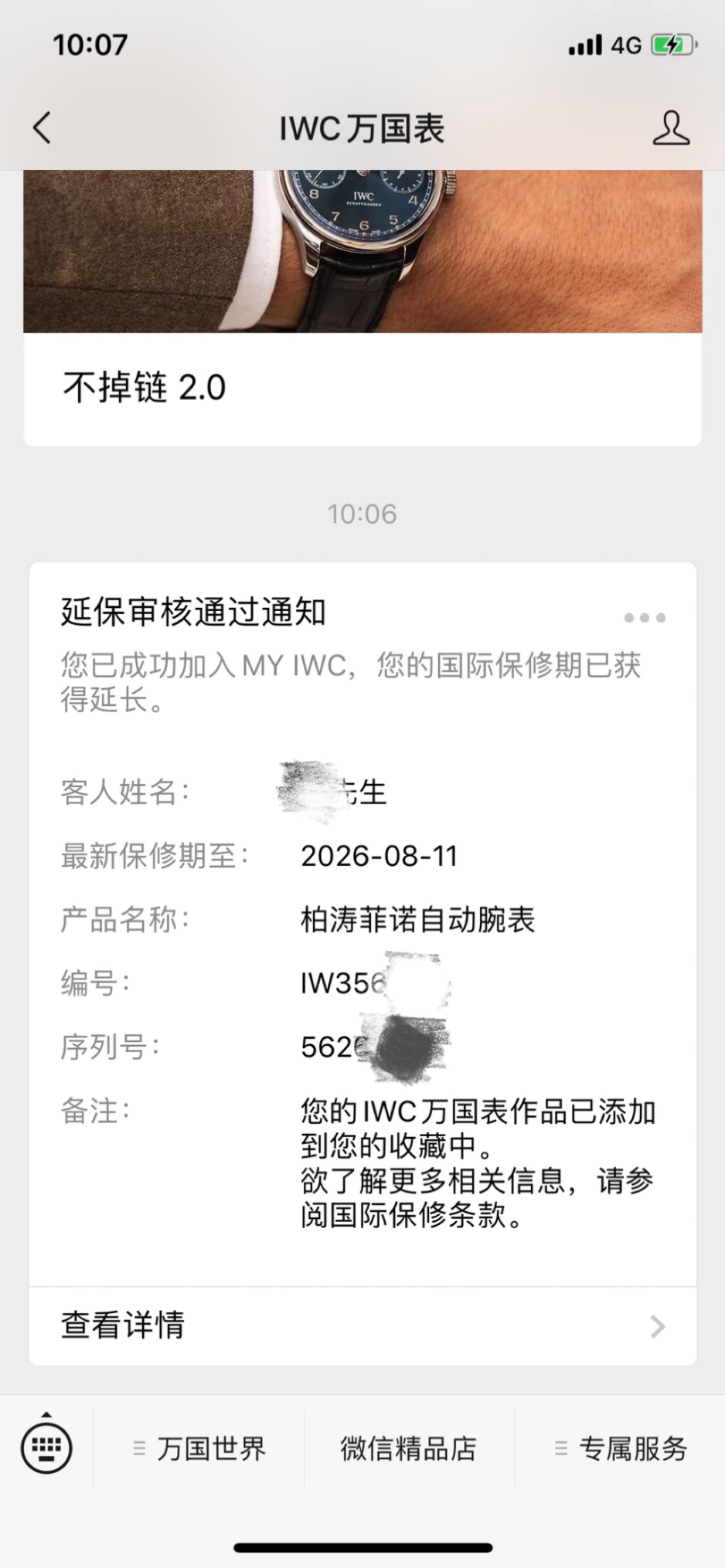725x1568 pixels.
Task: Switch to keyboard input mode
Action: [x=47, y=1447]
